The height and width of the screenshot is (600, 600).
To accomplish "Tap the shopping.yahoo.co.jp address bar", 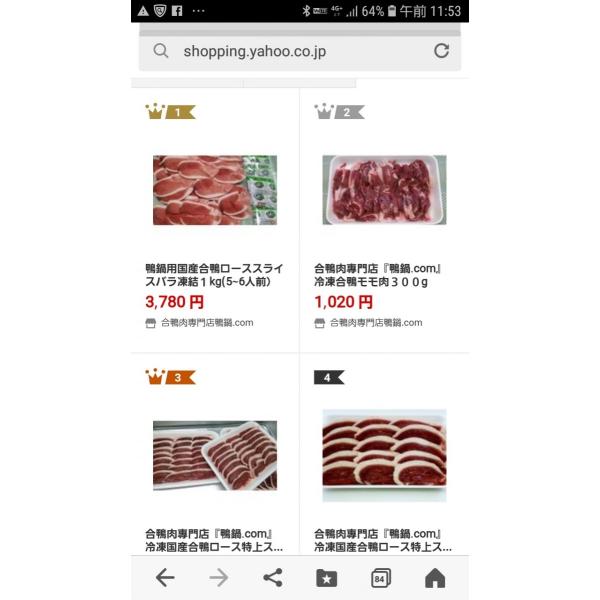I will 290,51.
